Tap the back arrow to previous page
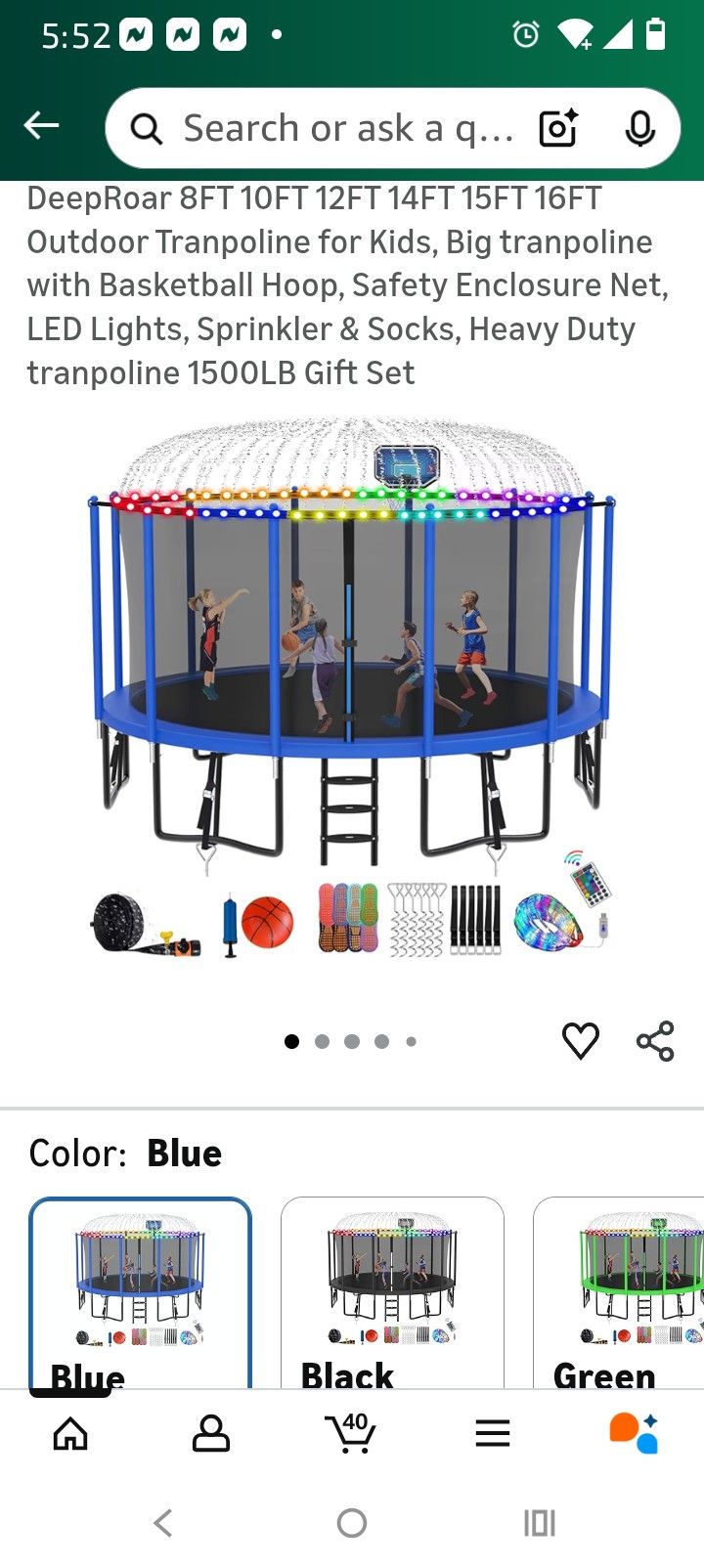Screen dimensions: 704x1568 click(40, 125)
